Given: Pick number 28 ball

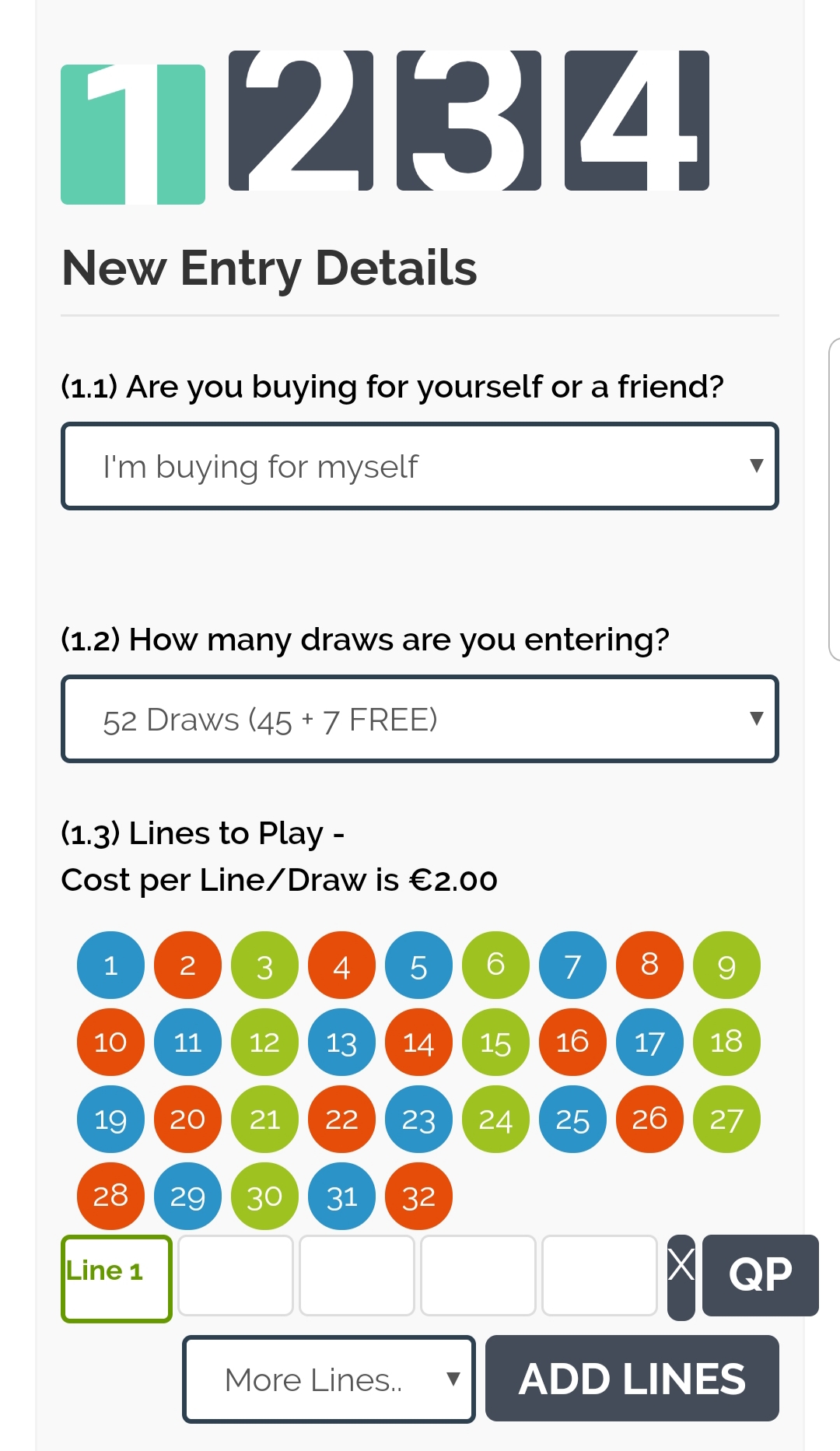Looking at the screenshot, I should pos(110,1197).
